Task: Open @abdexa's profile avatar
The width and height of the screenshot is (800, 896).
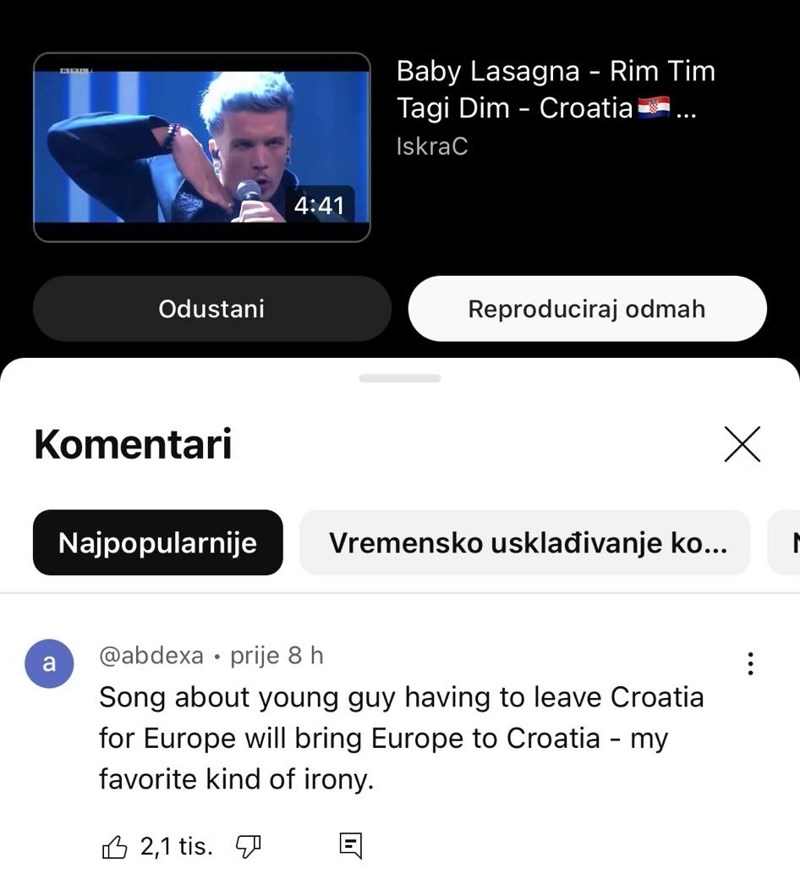Action: pos(49,663)
